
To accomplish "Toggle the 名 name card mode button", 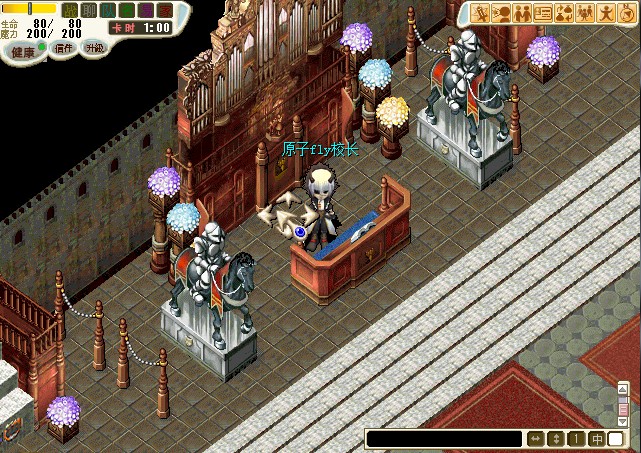I will coord(128,10).
